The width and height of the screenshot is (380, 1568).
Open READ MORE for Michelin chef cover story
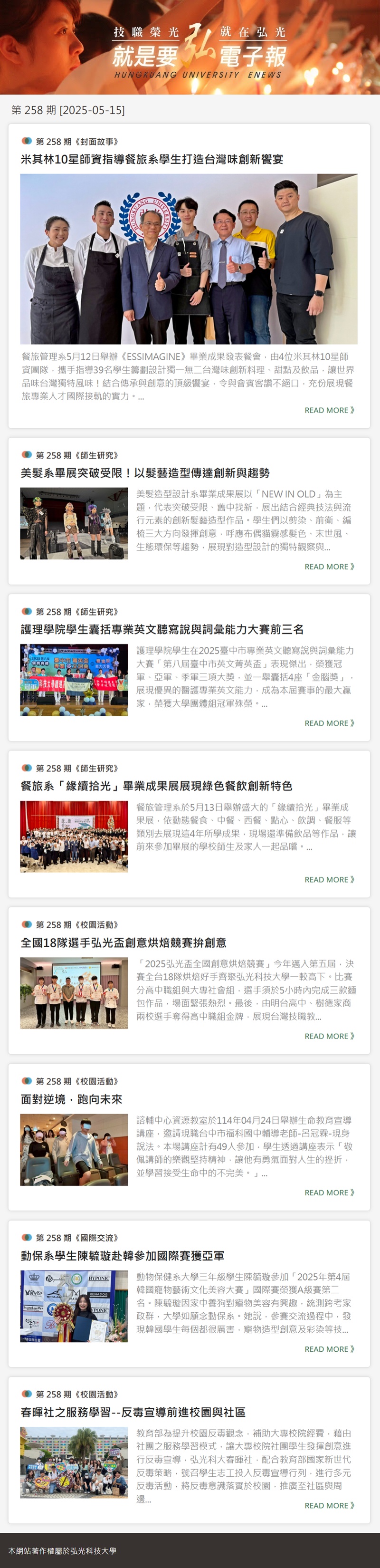click(x=329, y=410)
